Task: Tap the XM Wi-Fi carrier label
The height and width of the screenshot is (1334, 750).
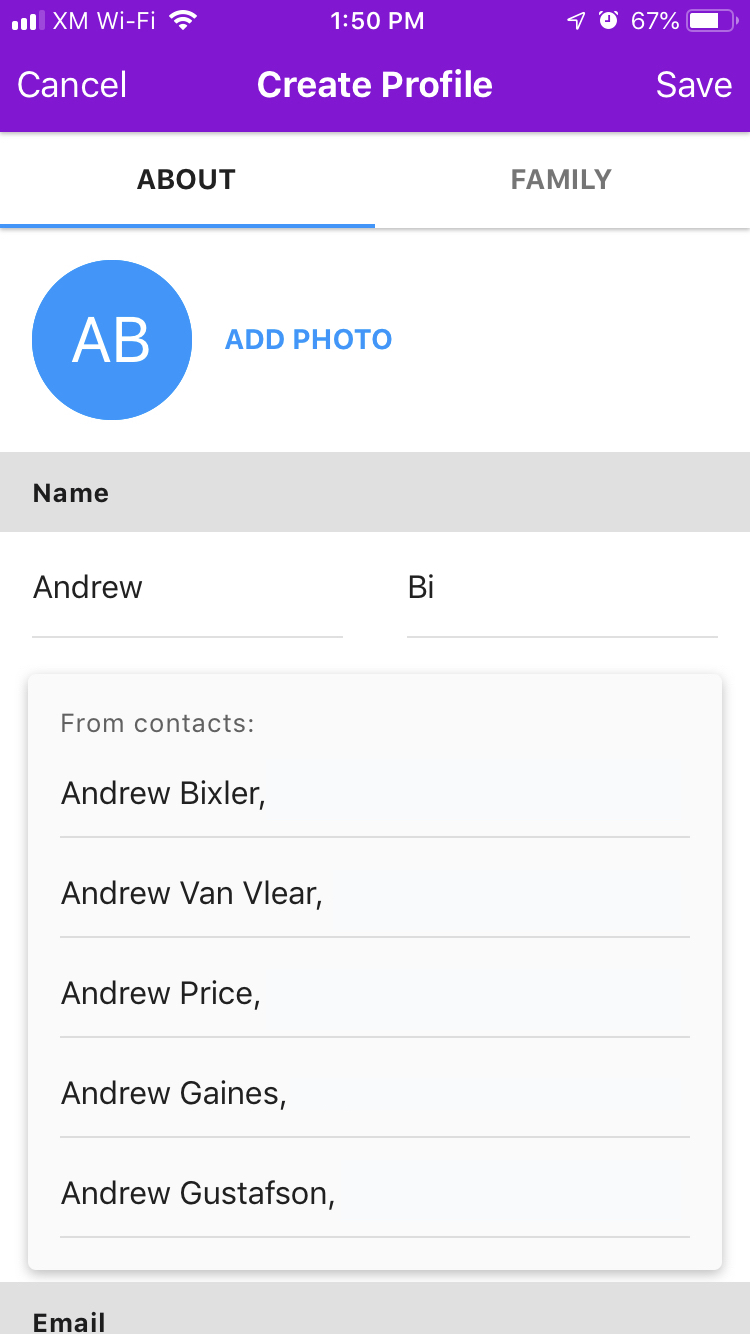Action: [103, 19]
